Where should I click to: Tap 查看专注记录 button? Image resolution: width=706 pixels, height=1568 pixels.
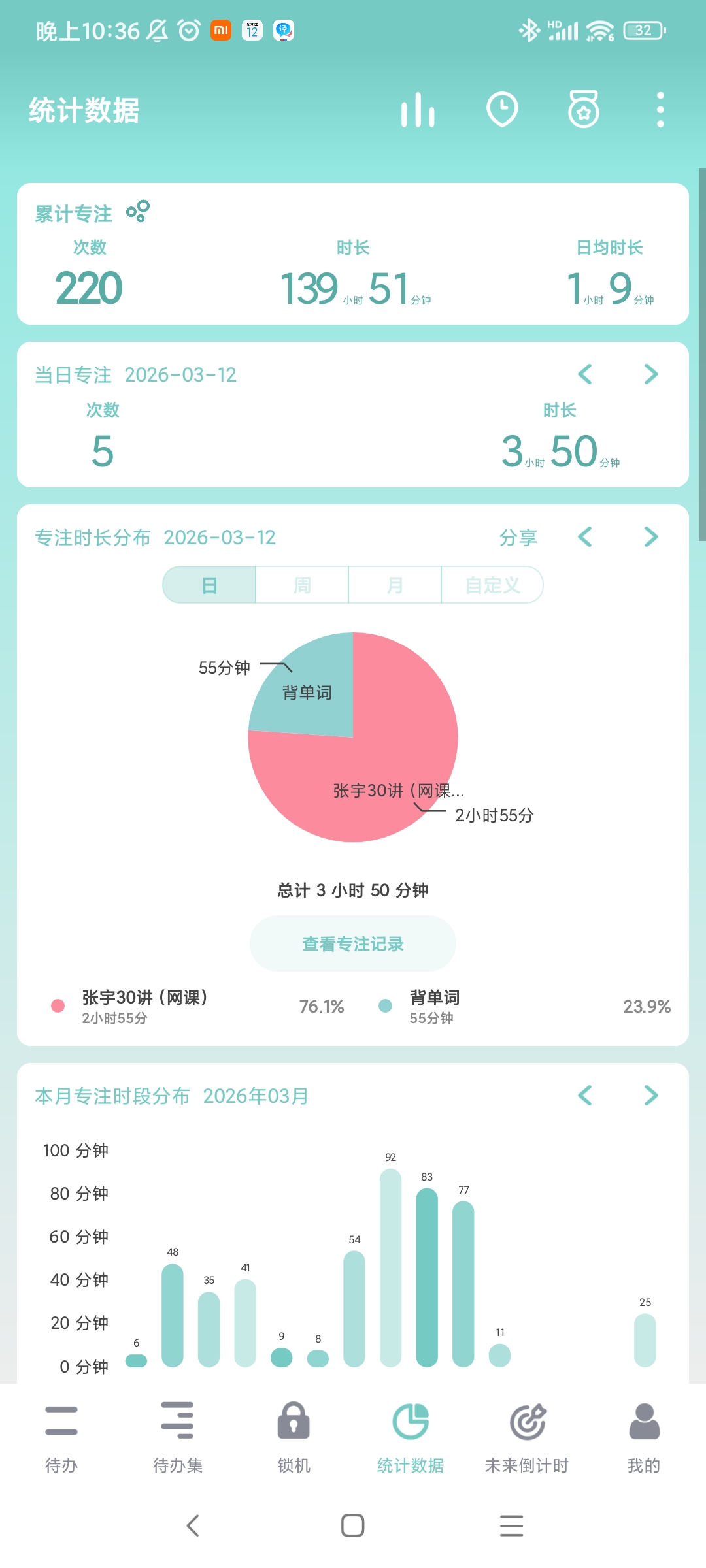pyautogui.click(x=353, y=943)
